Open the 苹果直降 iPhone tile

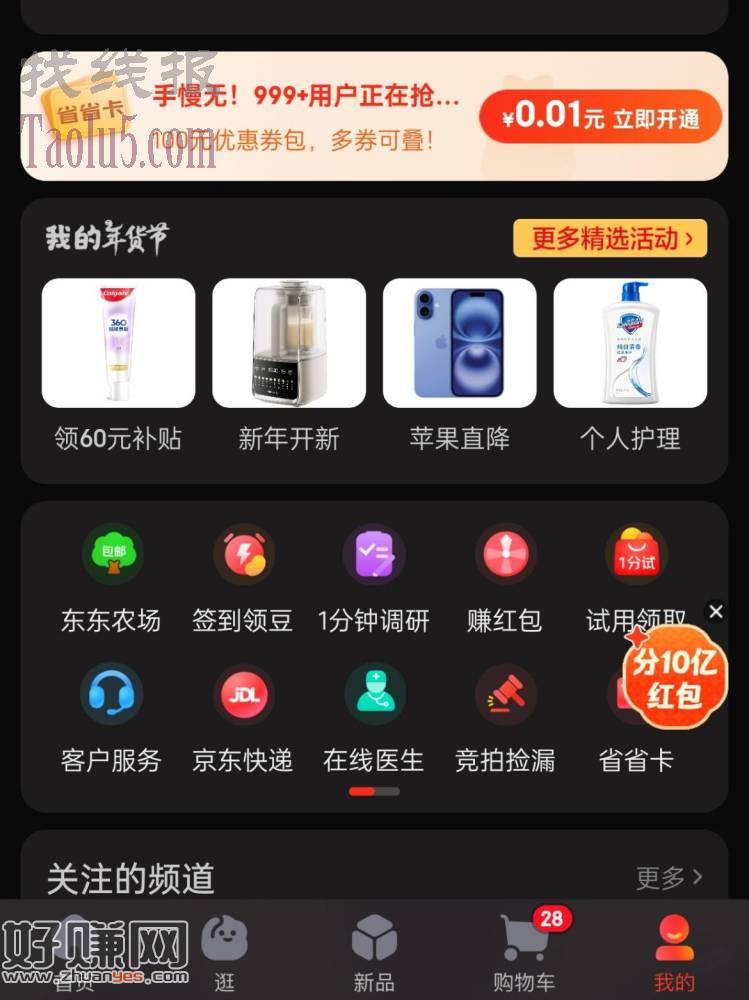[x=460, y=343]
